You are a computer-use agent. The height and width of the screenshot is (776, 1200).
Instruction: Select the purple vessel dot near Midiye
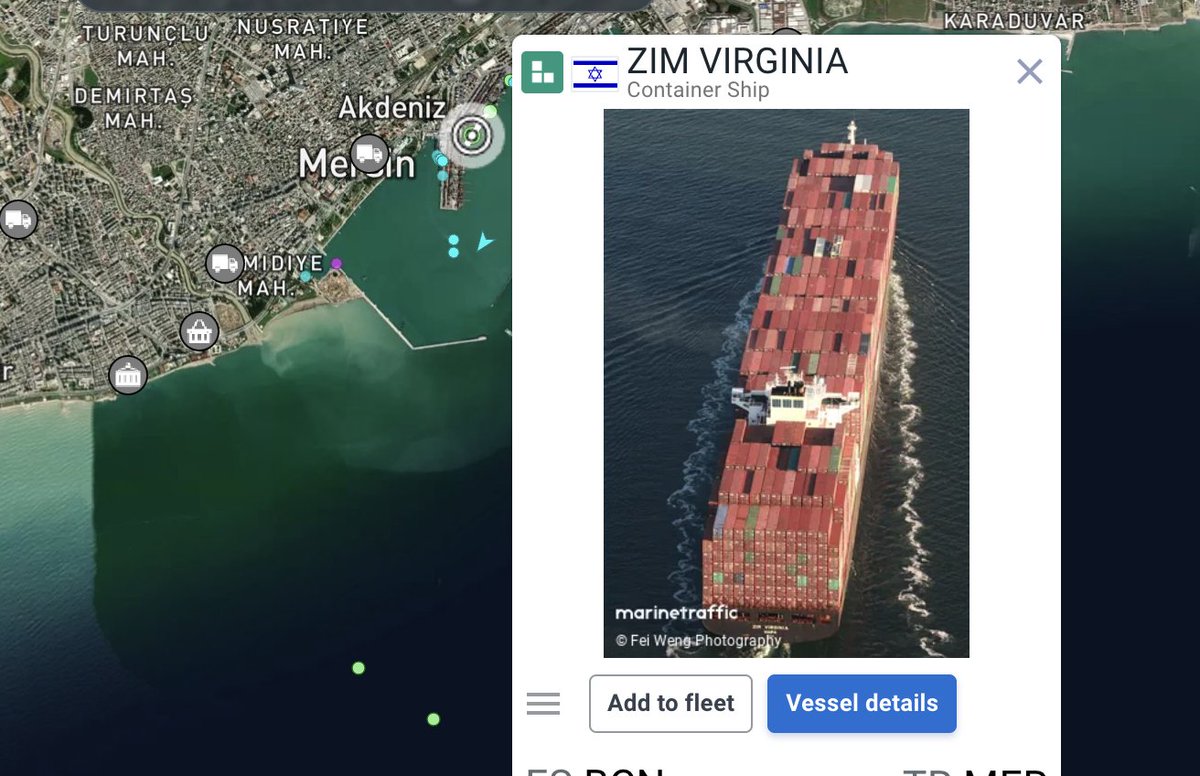click(336, 264)
